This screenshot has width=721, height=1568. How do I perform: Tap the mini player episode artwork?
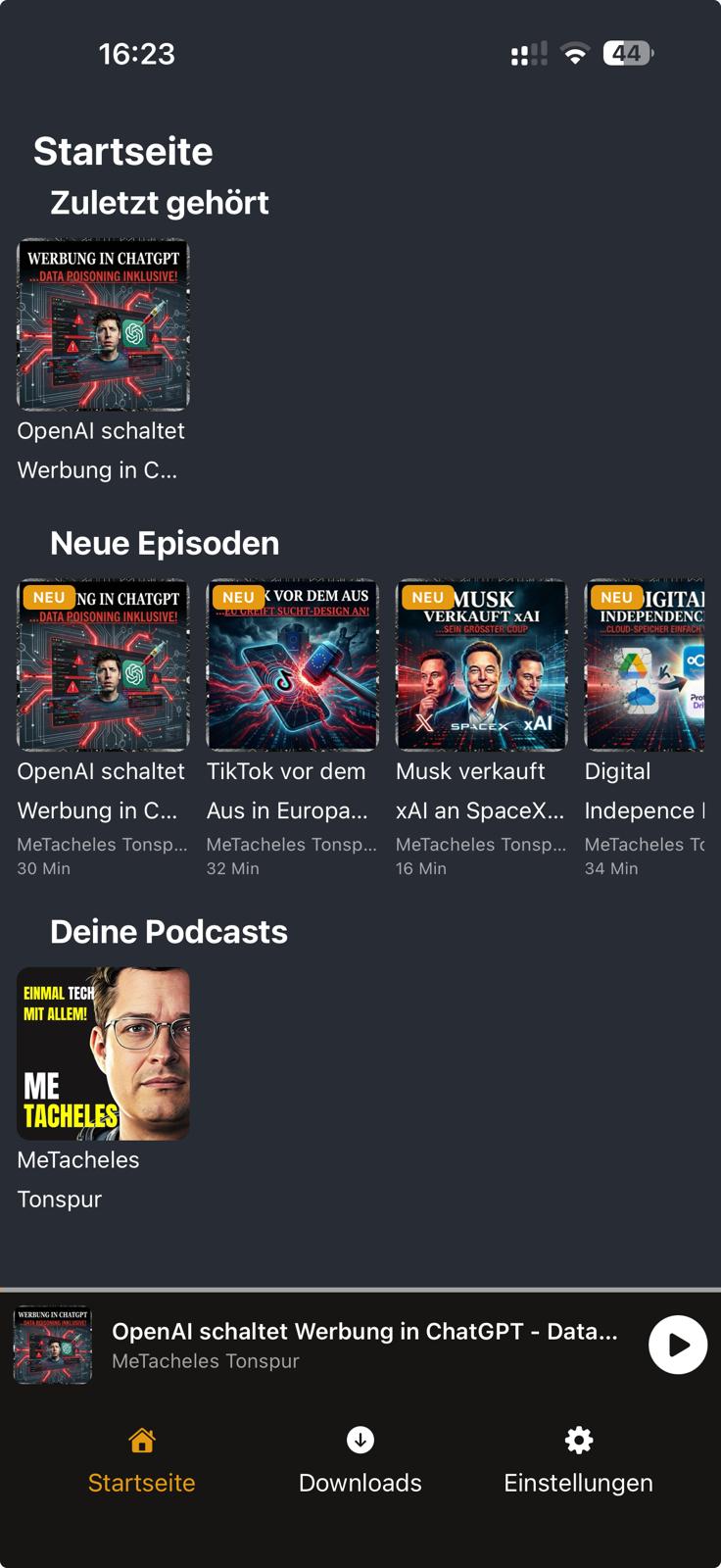click(x=51, y=1345)
